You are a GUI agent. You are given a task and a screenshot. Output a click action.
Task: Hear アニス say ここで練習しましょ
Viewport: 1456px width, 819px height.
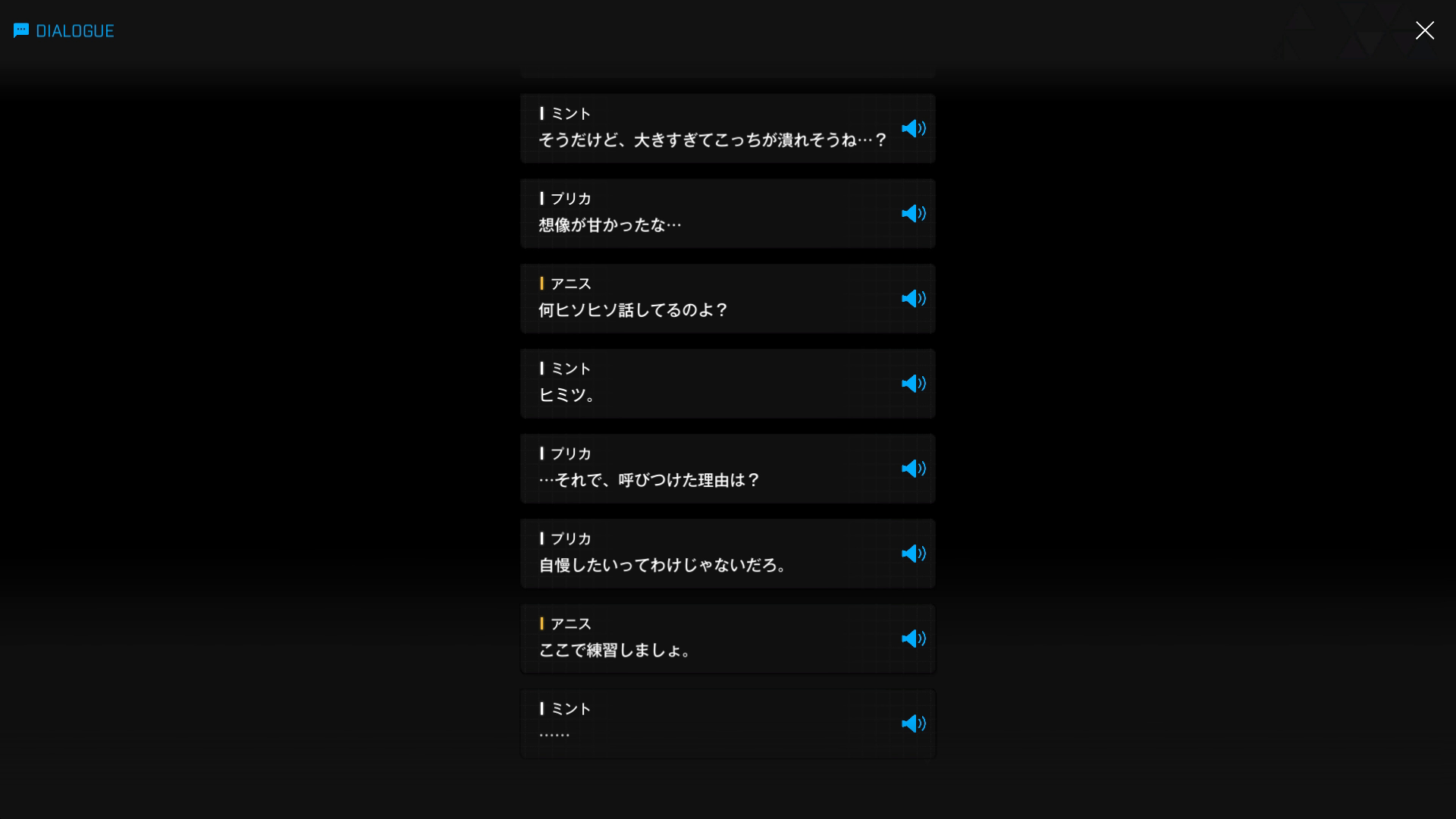click(913, 639)
